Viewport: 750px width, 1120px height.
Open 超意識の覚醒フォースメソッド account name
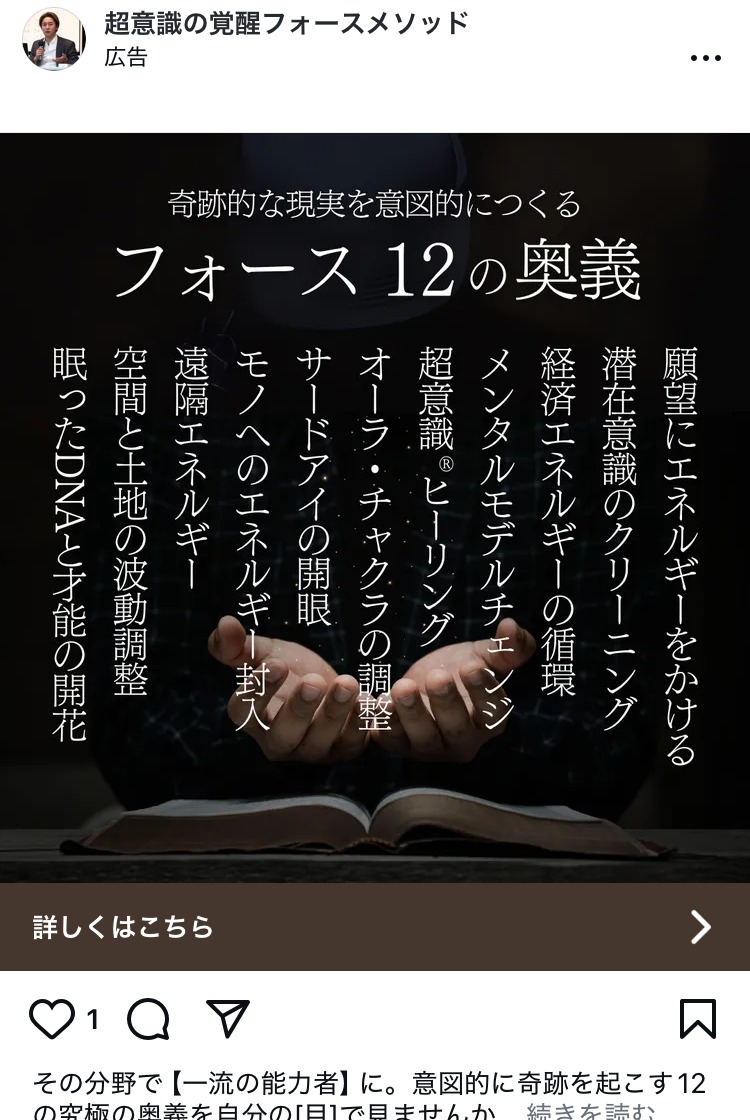pos(286,24)
